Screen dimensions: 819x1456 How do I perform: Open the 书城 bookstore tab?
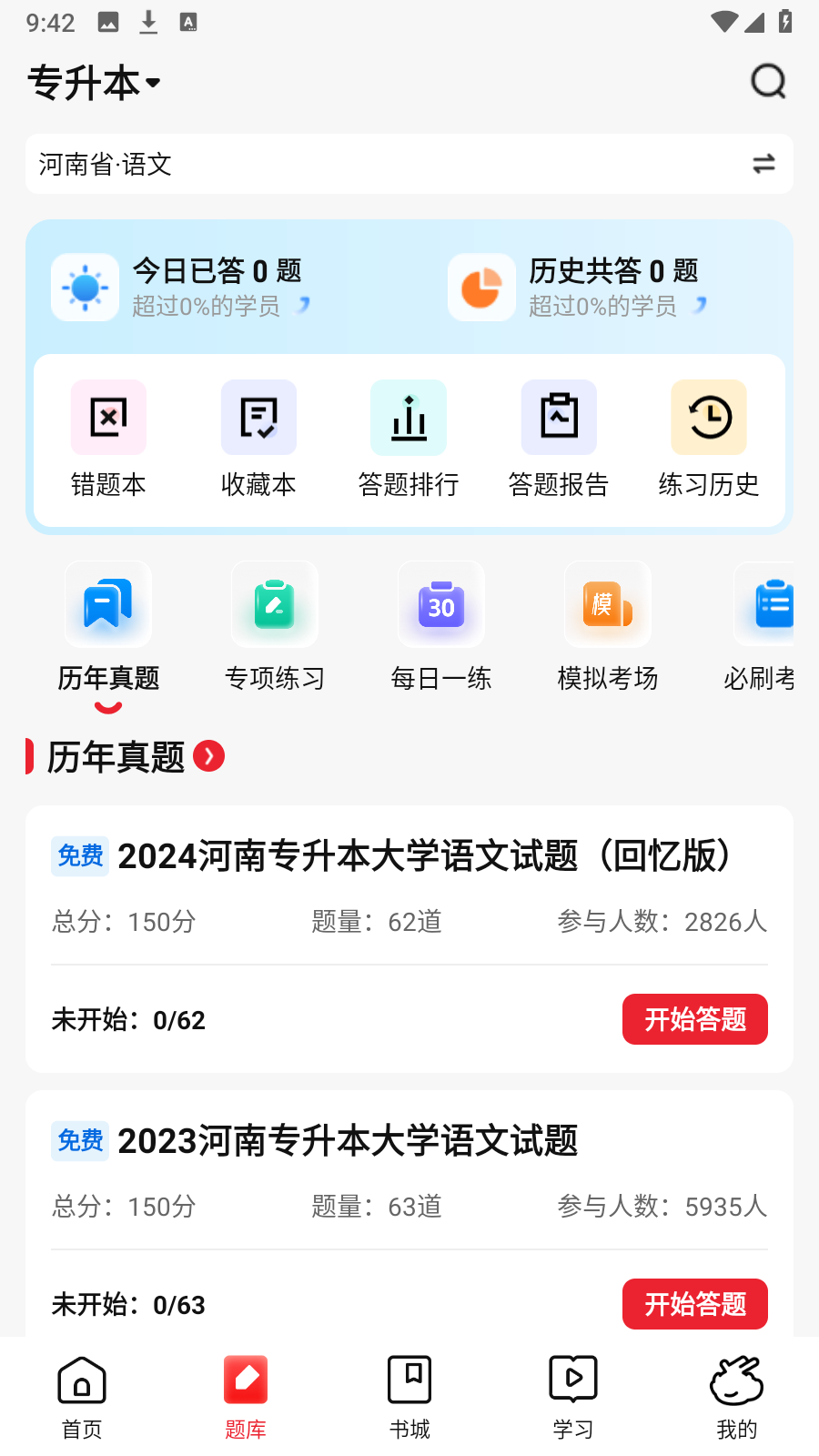(x=409, y=1397)
